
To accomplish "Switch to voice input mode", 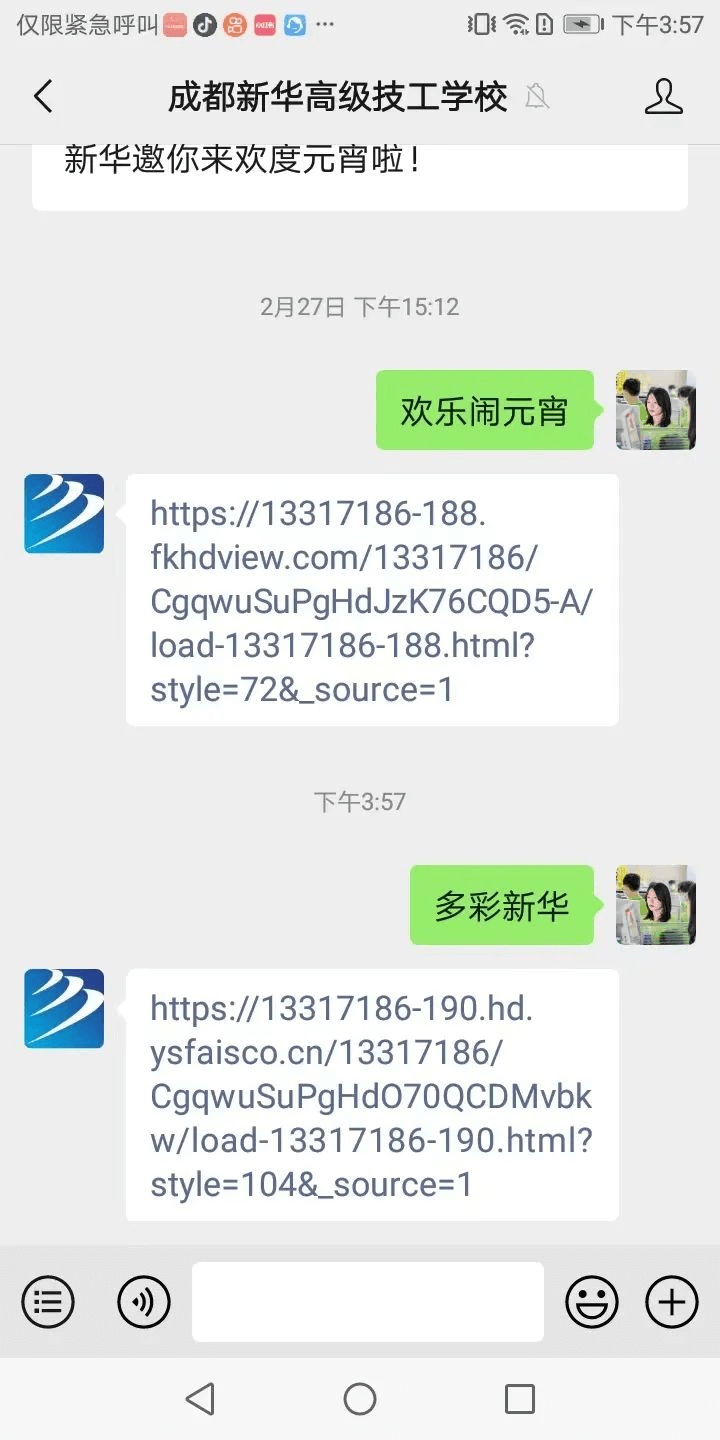I will 144,1302.
